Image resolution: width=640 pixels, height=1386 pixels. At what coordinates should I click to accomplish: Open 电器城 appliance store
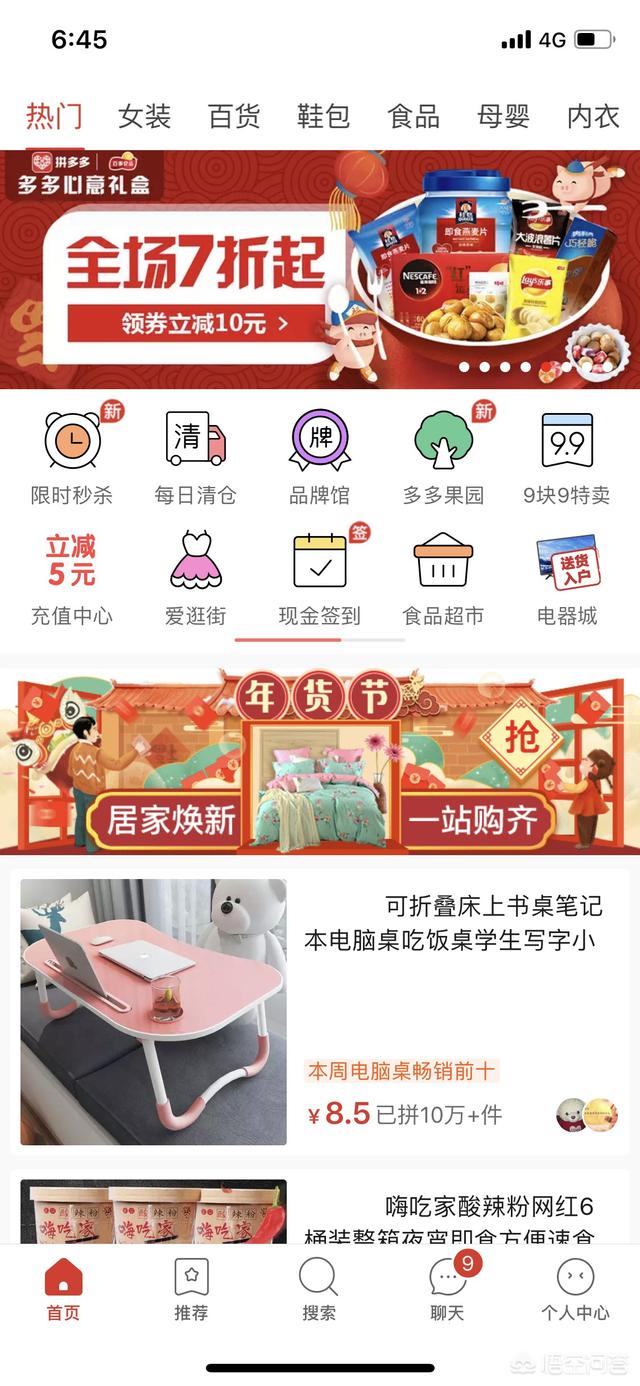566,580
